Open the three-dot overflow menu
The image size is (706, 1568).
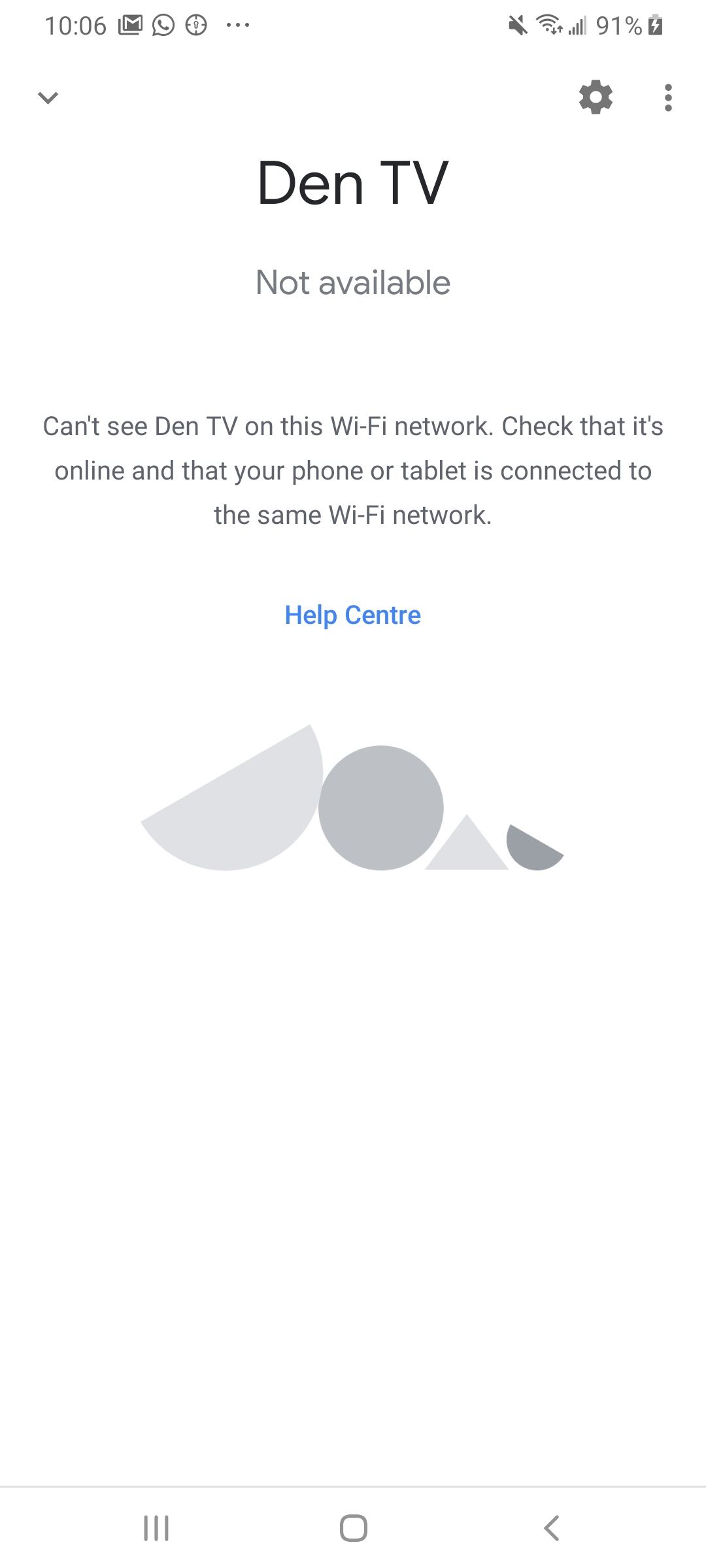pyautogui.click(x=668, y=97)
